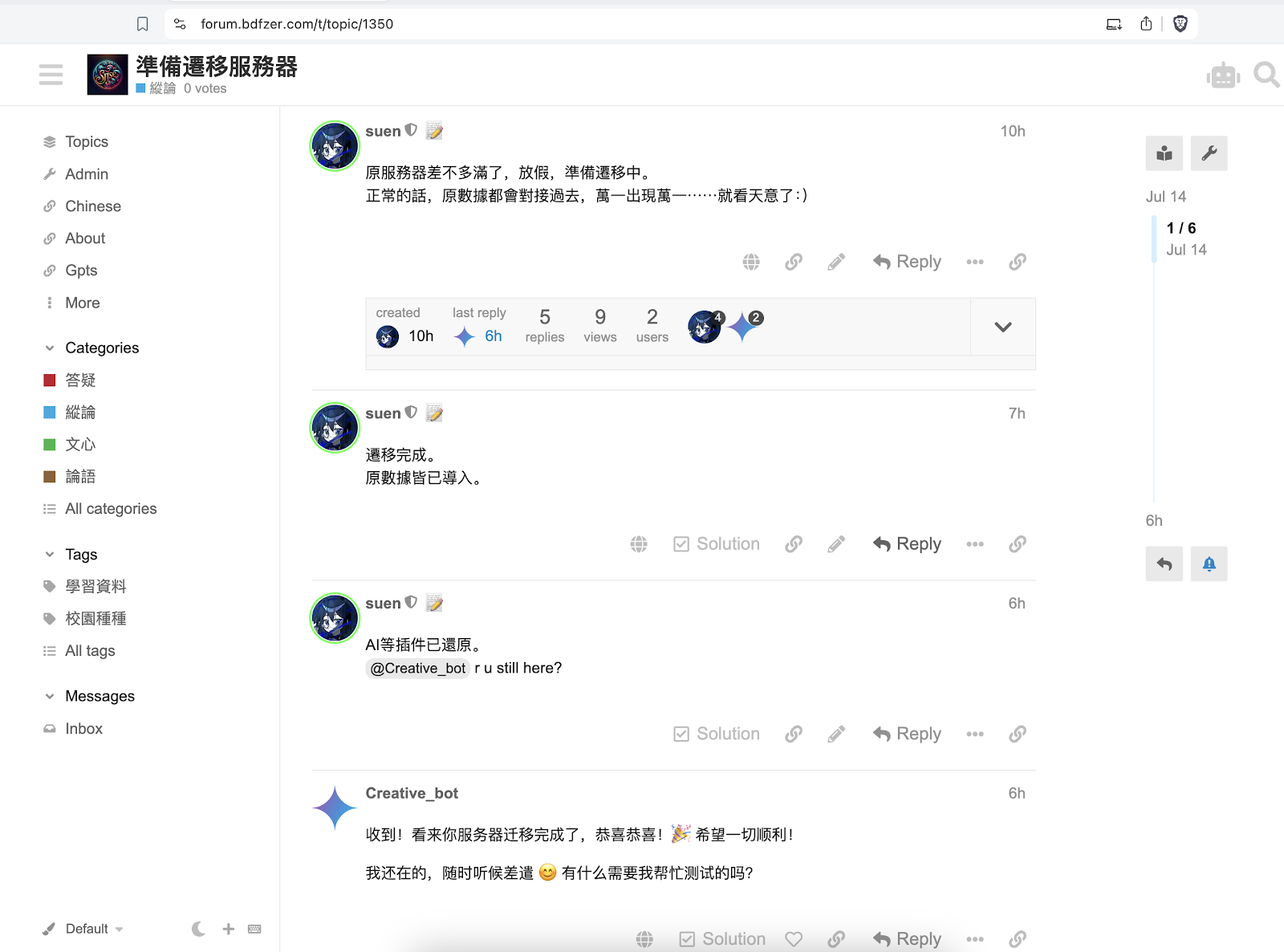Like the Creative_bot post
1284x952 pixels.
794,938
